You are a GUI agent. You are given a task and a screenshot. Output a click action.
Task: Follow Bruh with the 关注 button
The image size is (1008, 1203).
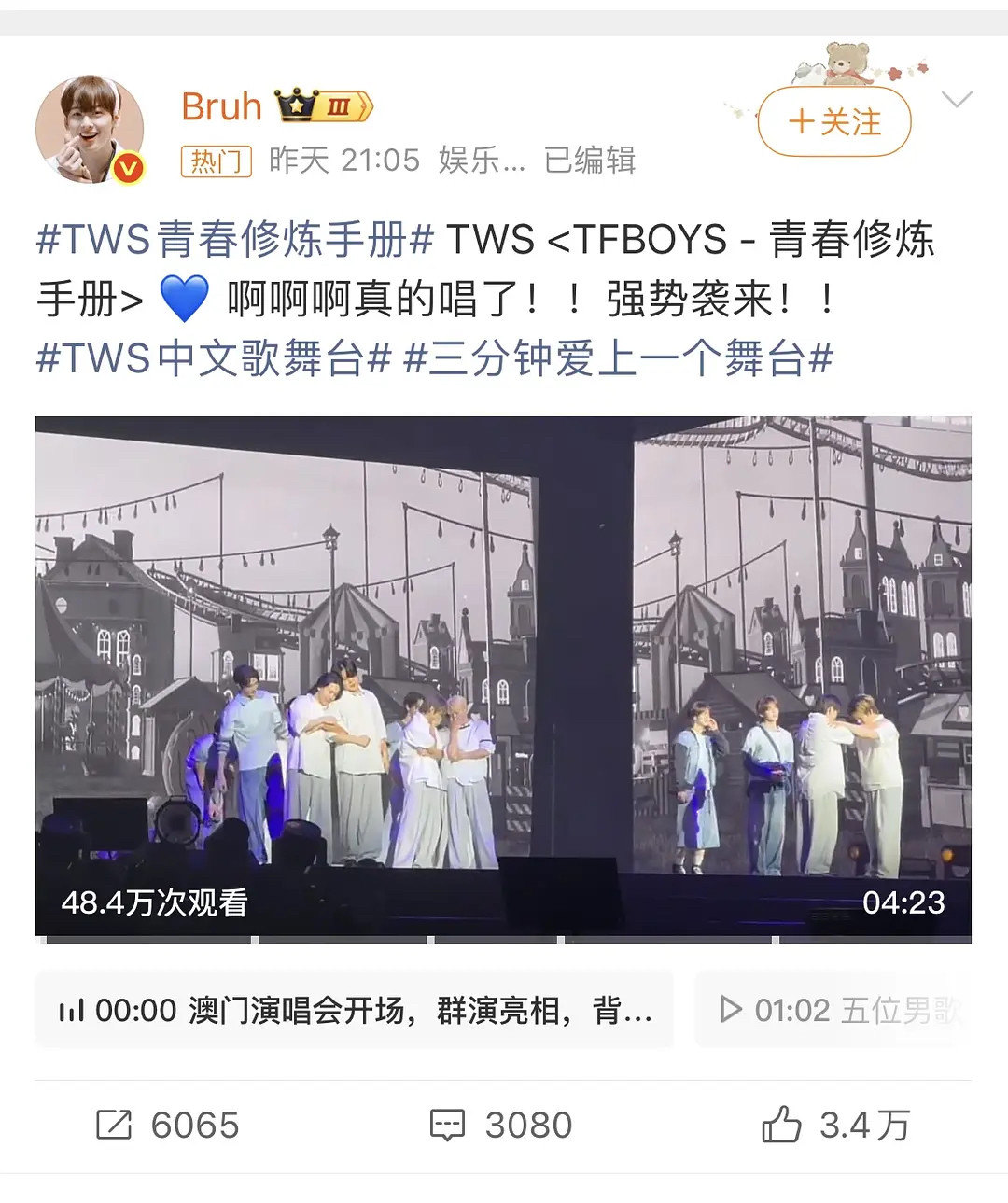tap(833, 122)
